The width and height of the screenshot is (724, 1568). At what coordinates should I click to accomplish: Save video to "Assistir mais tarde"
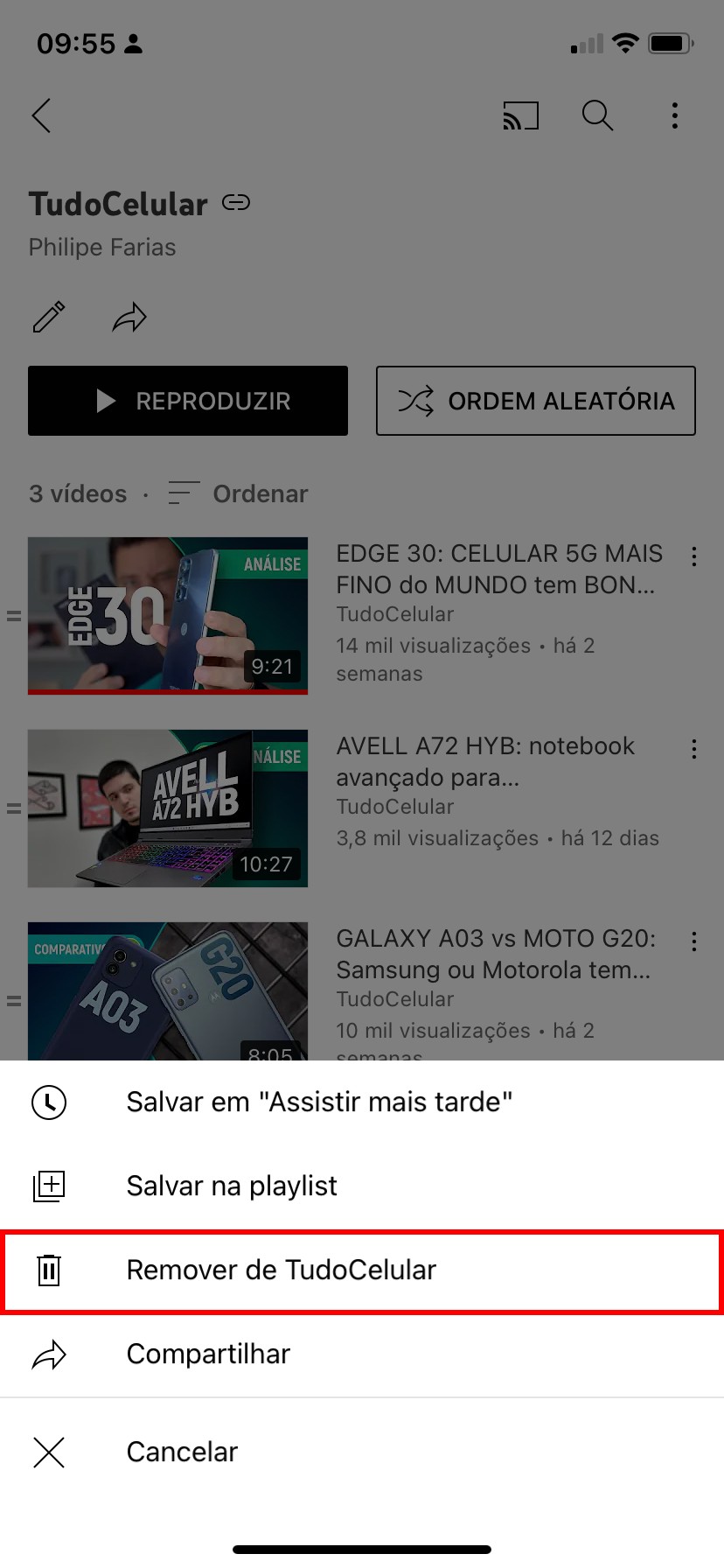318,1102
